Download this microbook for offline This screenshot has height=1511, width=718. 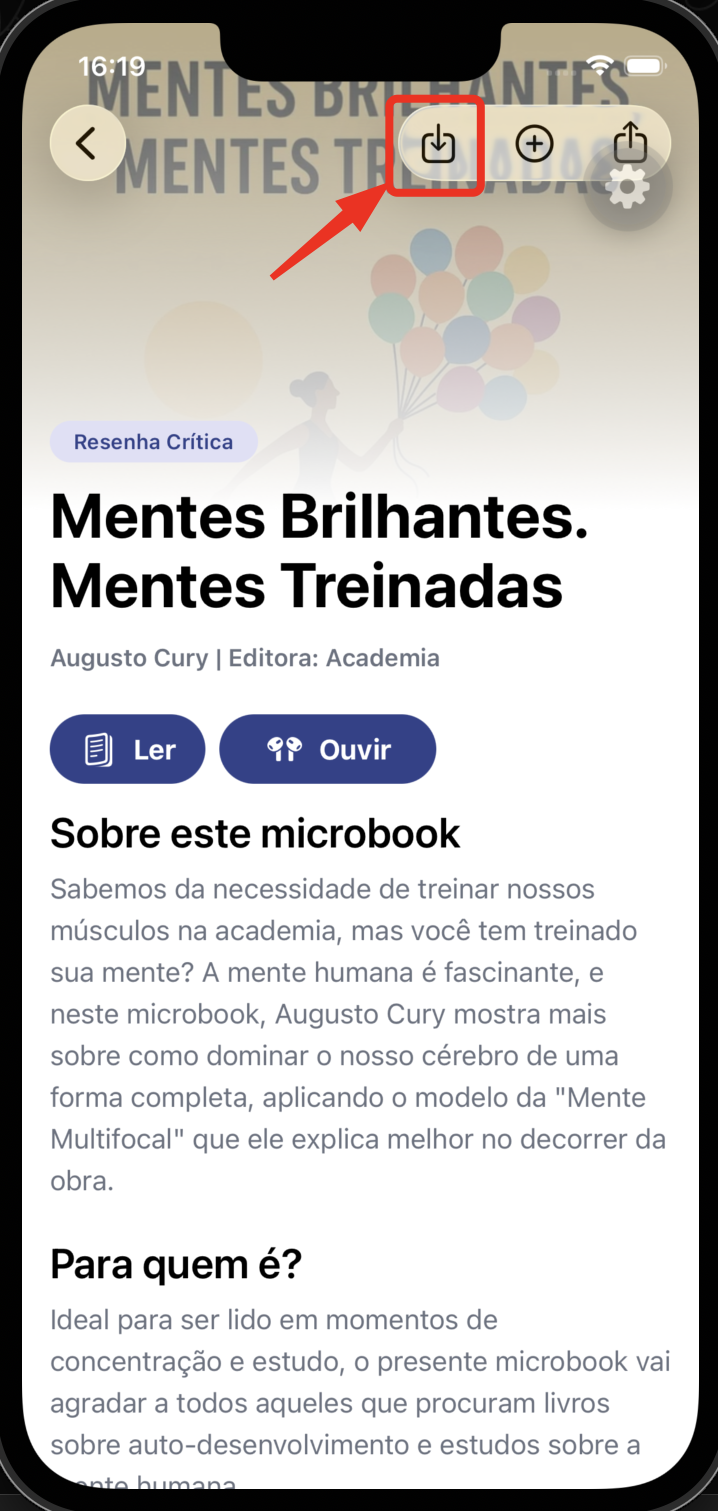point(438,144)
